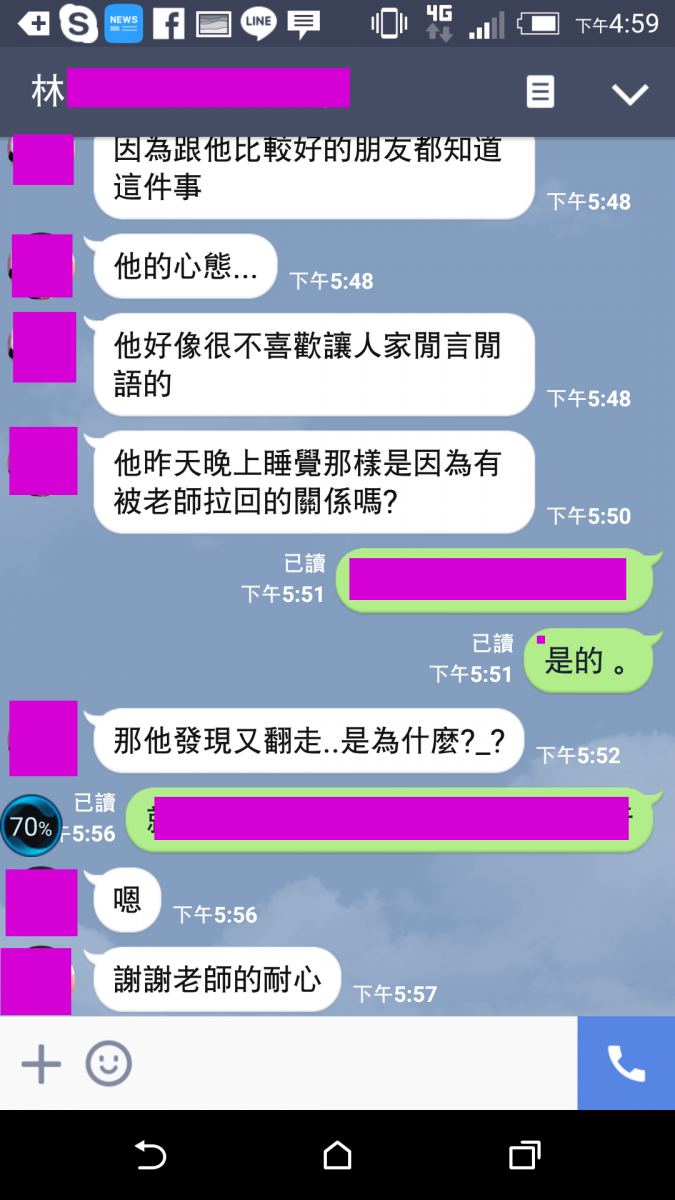Tap the 70% floating battery widget
This screenshot has width=675, height=1200.
[x=31, y=826]
